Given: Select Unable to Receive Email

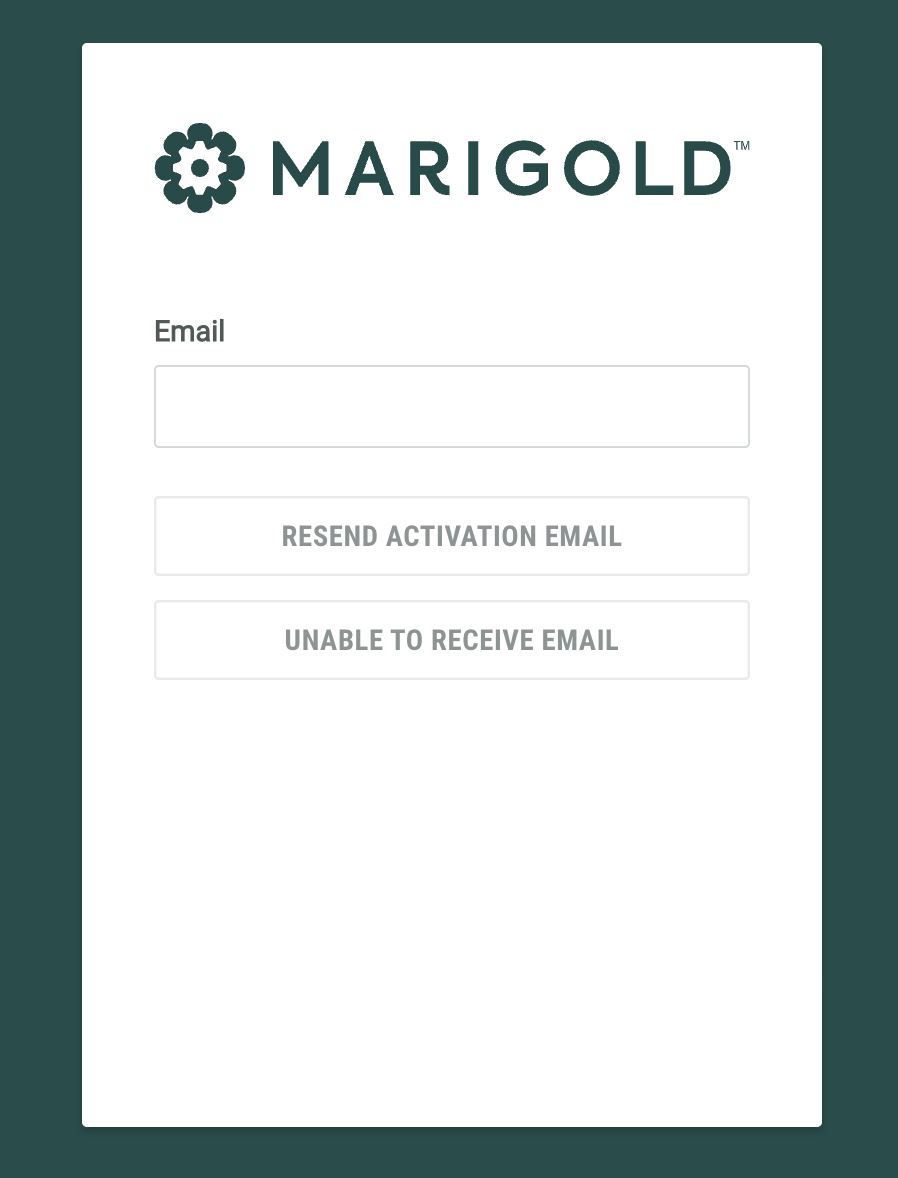Looking at the screenshot, I should click(451, 640).
